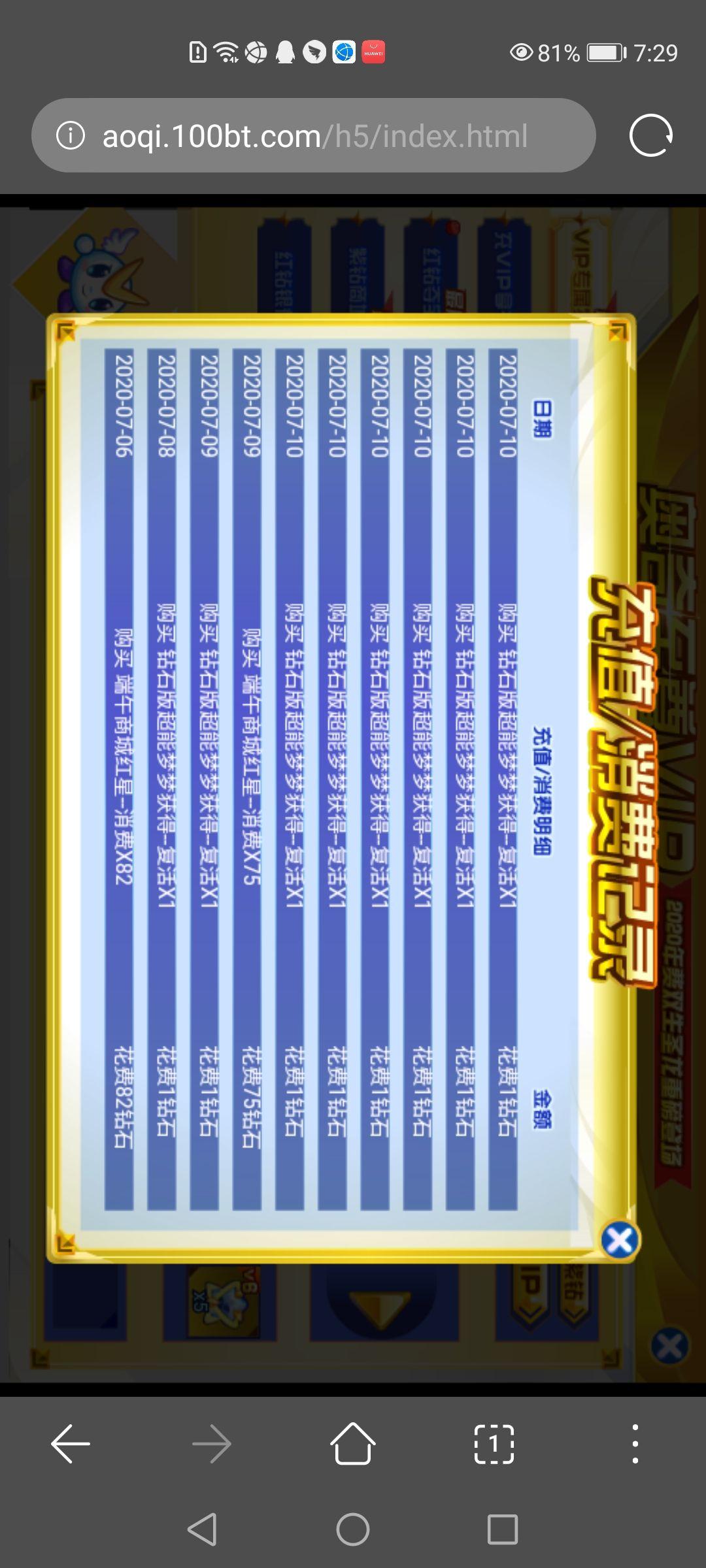The height and width of the screenshot is (1568, 706).
Task: Open recent apps with the square button
Action: coord(503,1529)
